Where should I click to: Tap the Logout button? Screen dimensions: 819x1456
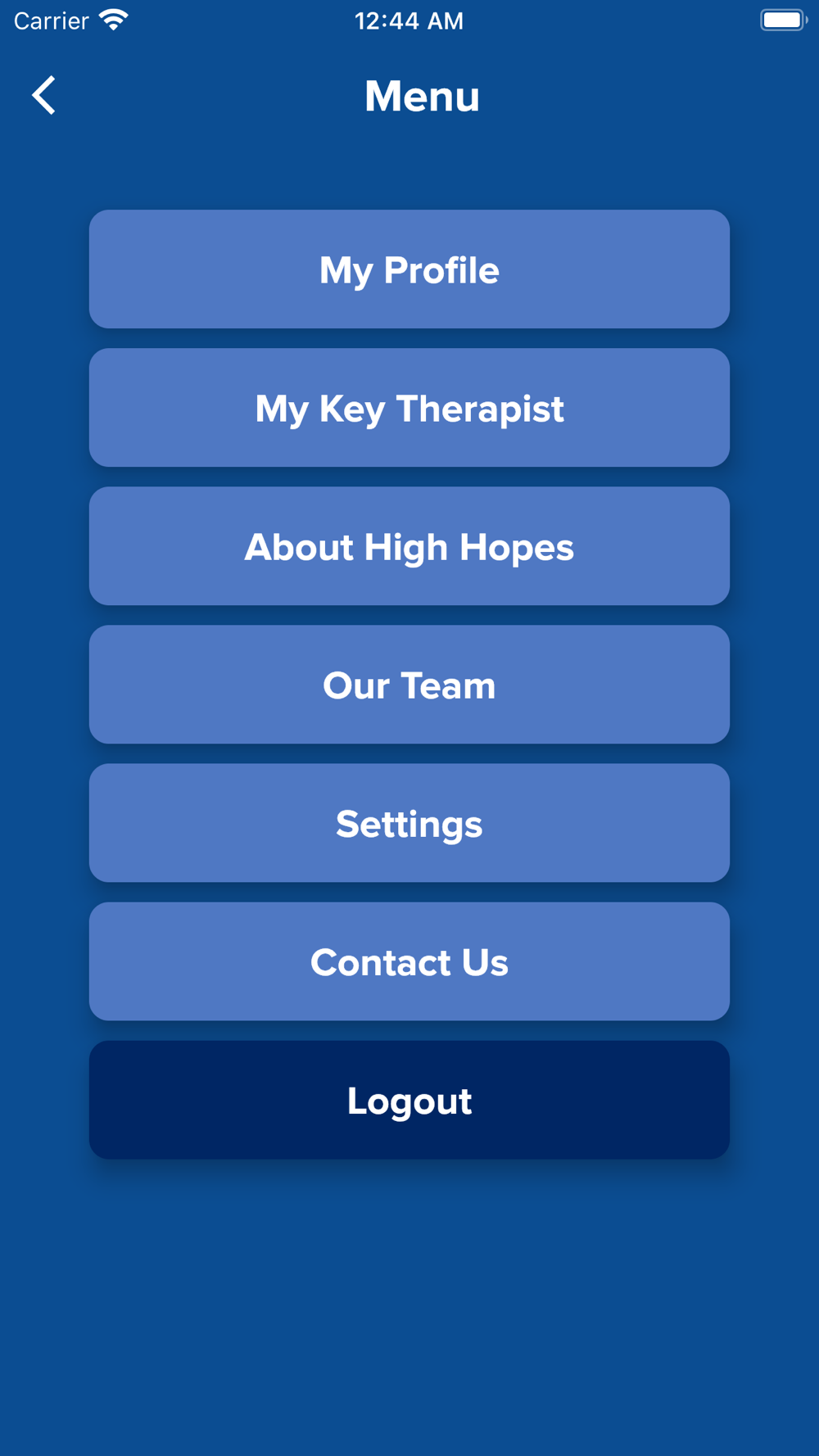(x=409, y=1100)
